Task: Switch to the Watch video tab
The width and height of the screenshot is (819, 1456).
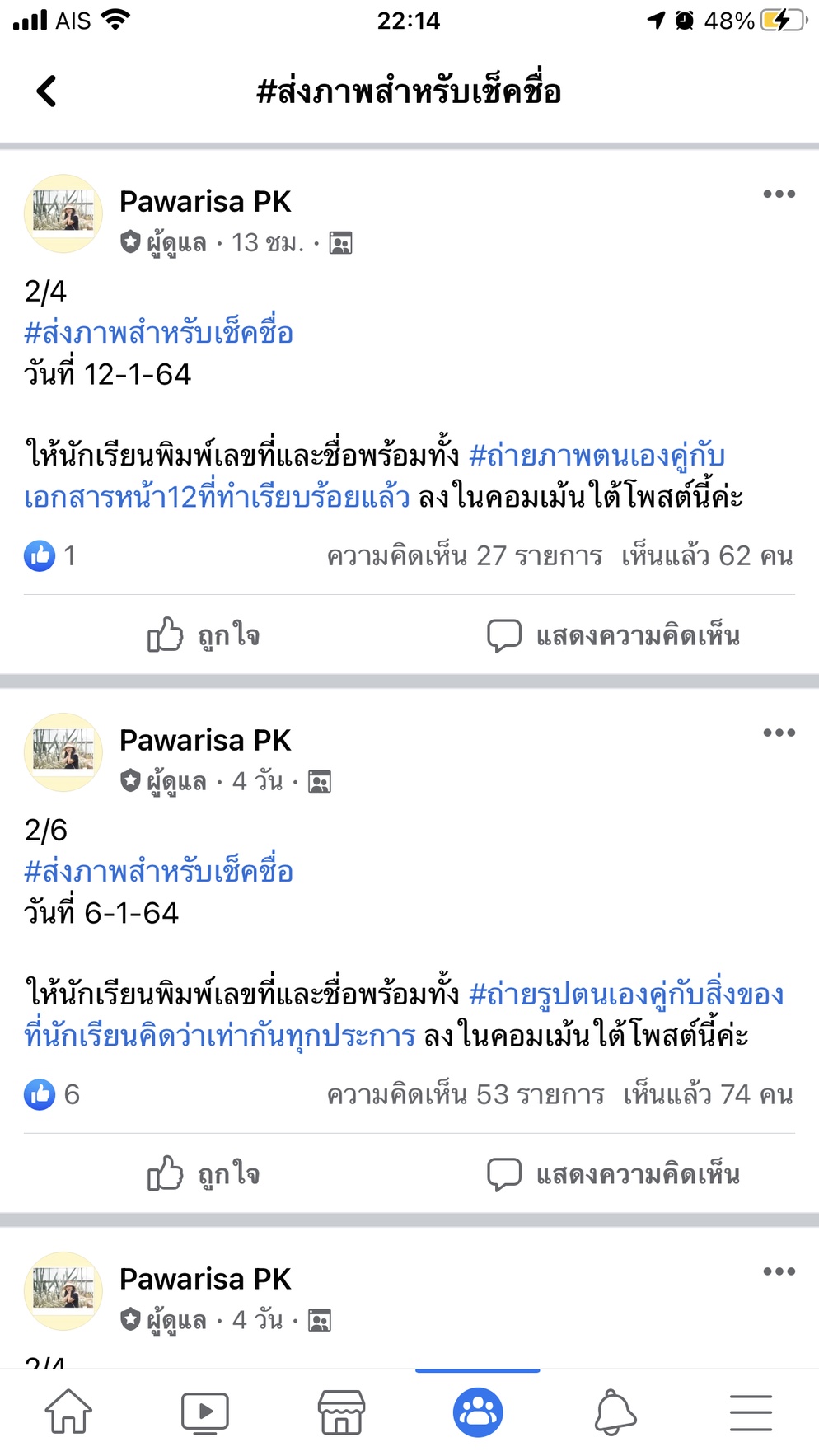Action: coord(204,1412)
